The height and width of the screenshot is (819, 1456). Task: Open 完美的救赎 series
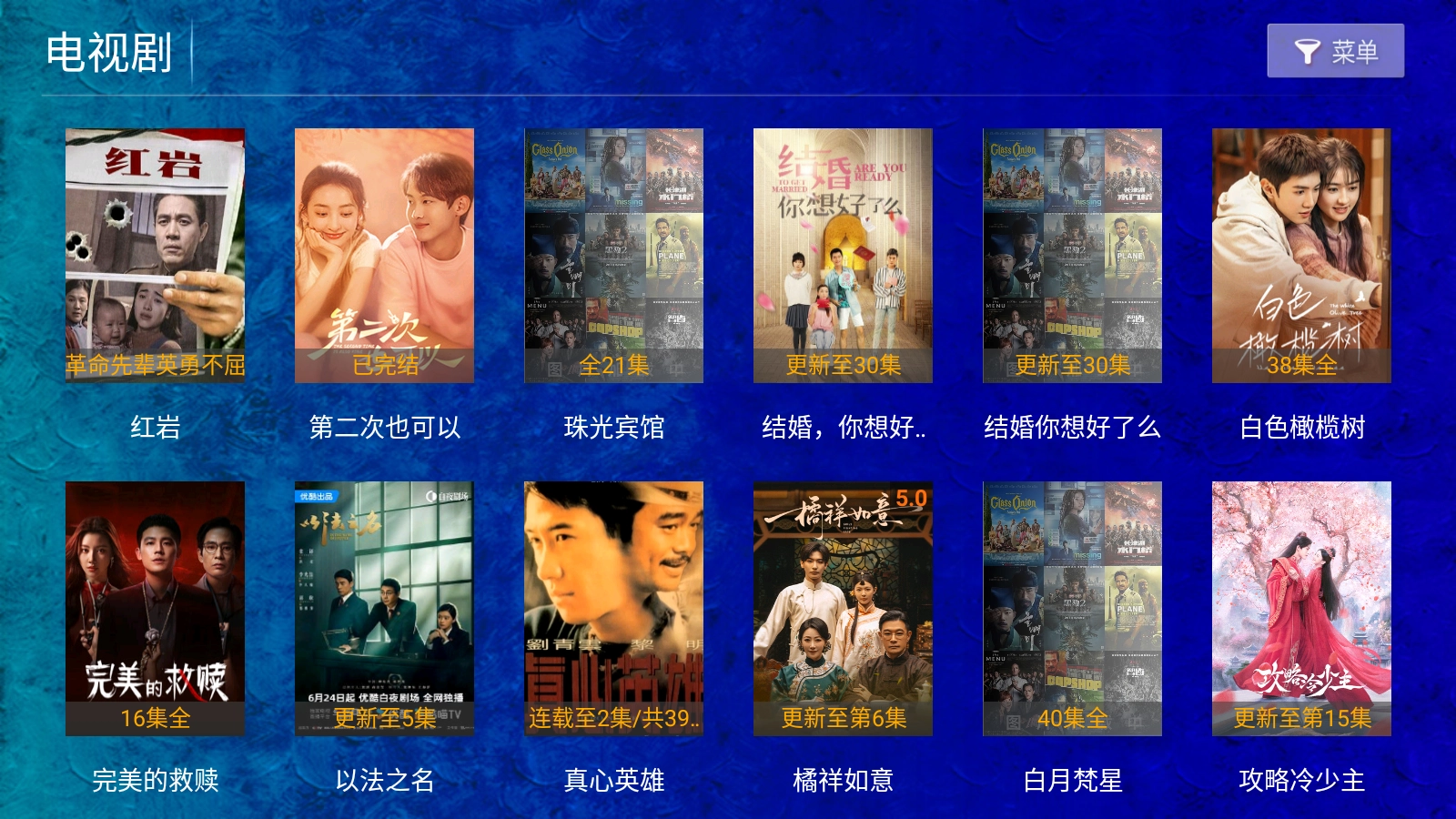click(x=155, y=608)
